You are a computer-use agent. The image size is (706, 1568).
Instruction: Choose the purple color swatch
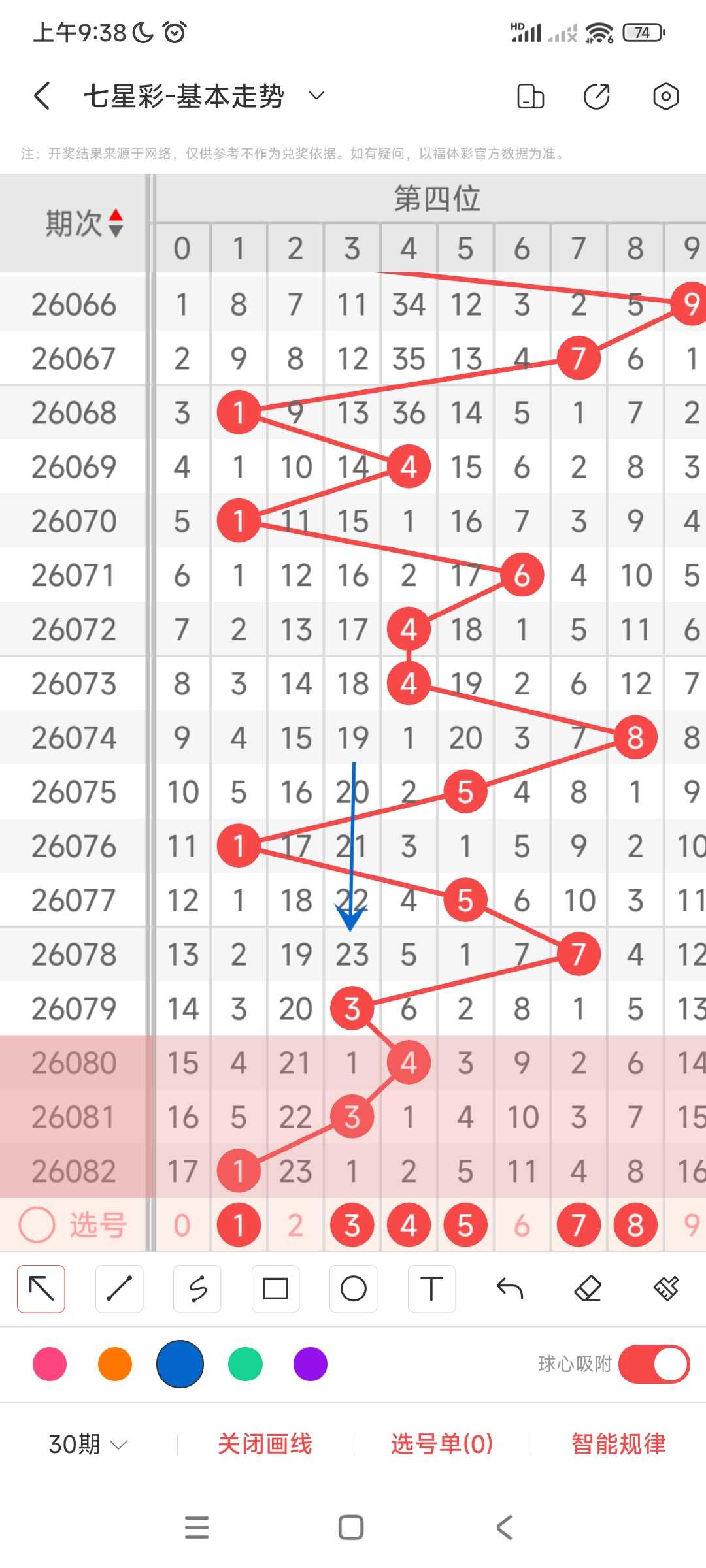tap(311, 1364)
